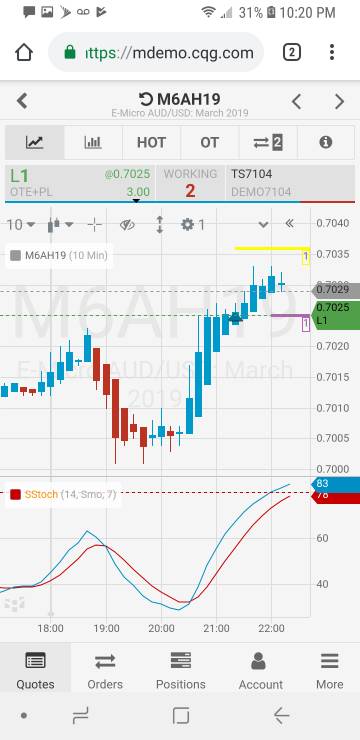Image resolution: width=360 pixels, height=740 pixels.
Task: Enable the crosshair cursor tool
Action: [95, 225]
